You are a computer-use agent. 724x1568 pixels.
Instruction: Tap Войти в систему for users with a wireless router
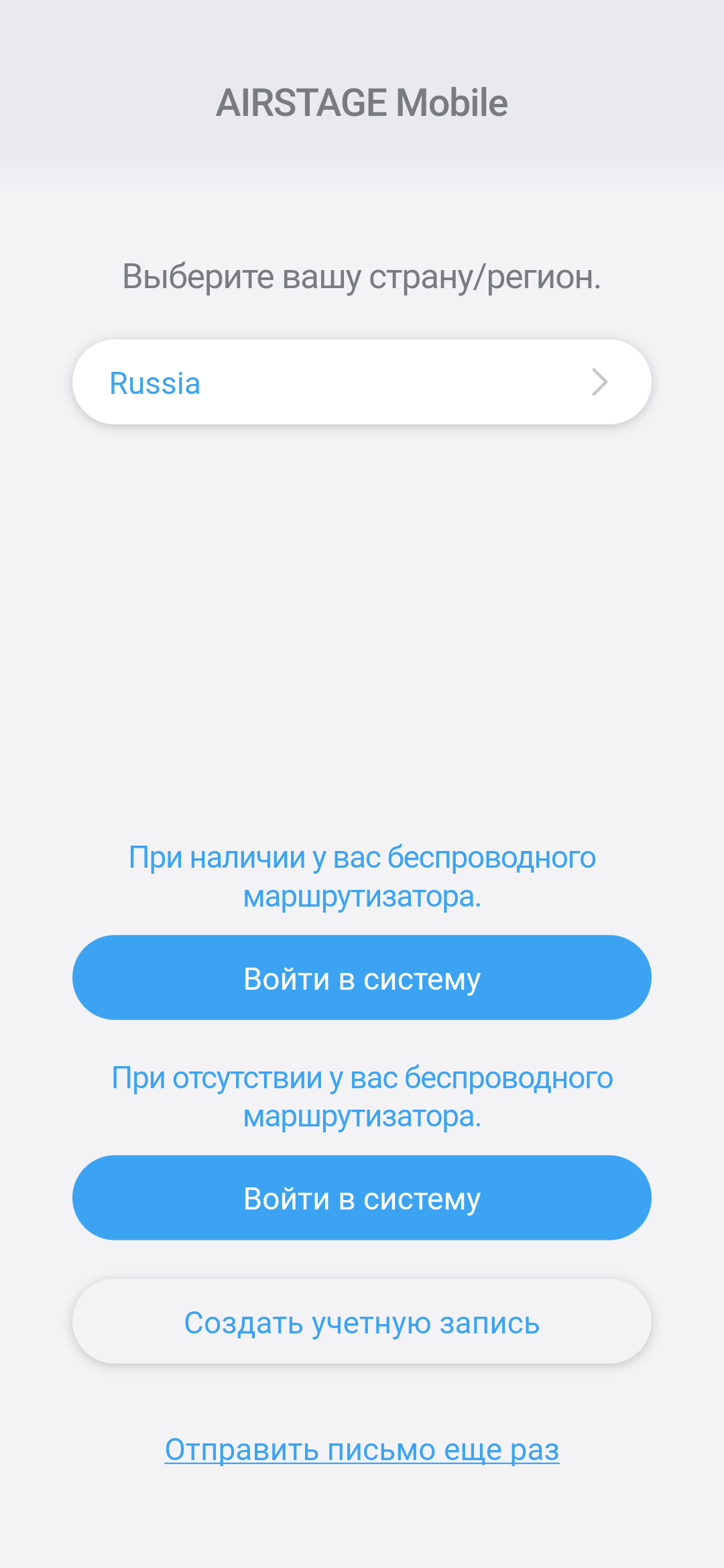coord(362,978)
